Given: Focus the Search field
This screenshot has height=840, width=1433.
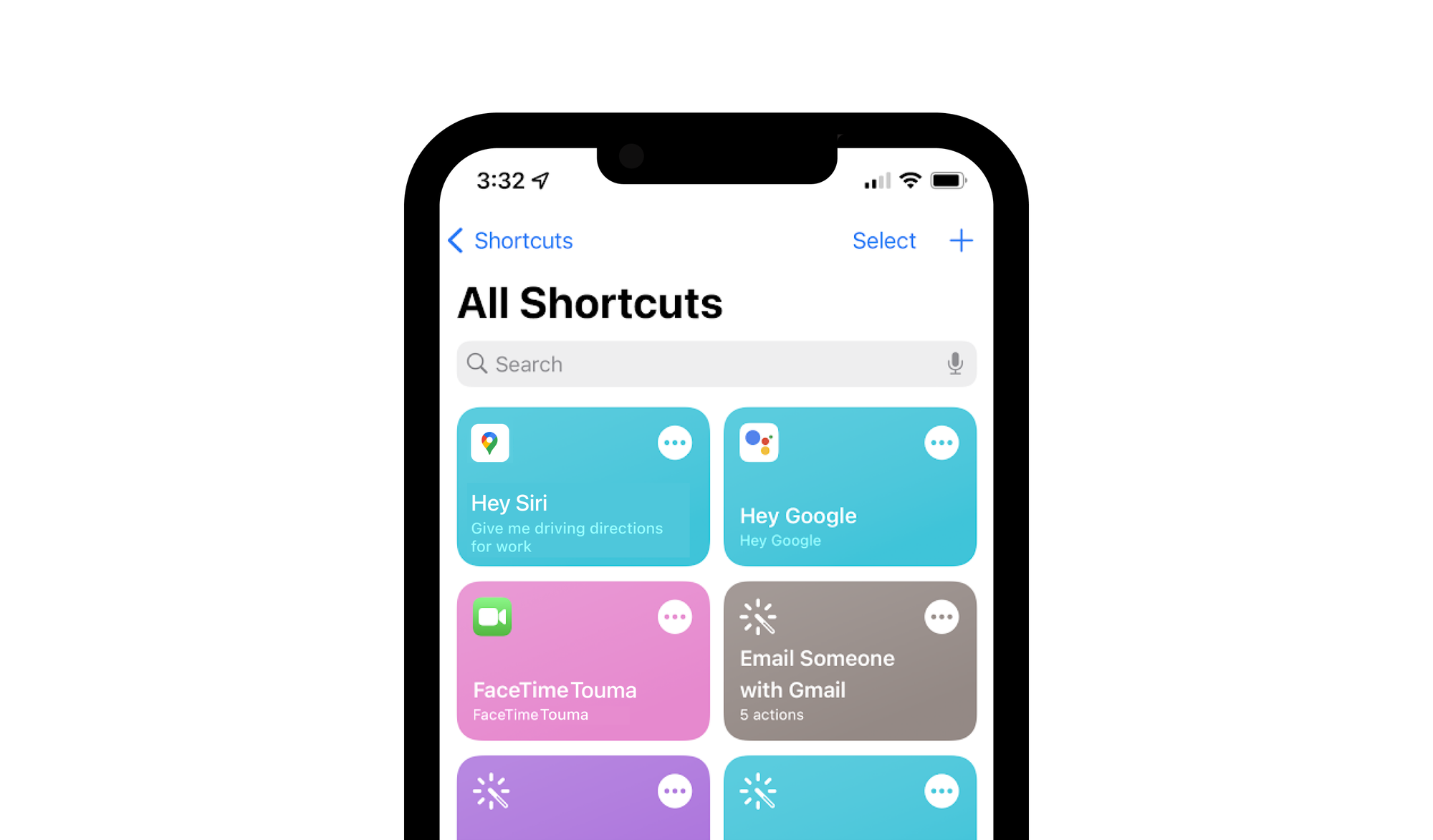Looking at the screenshot, I should point(702,364).
